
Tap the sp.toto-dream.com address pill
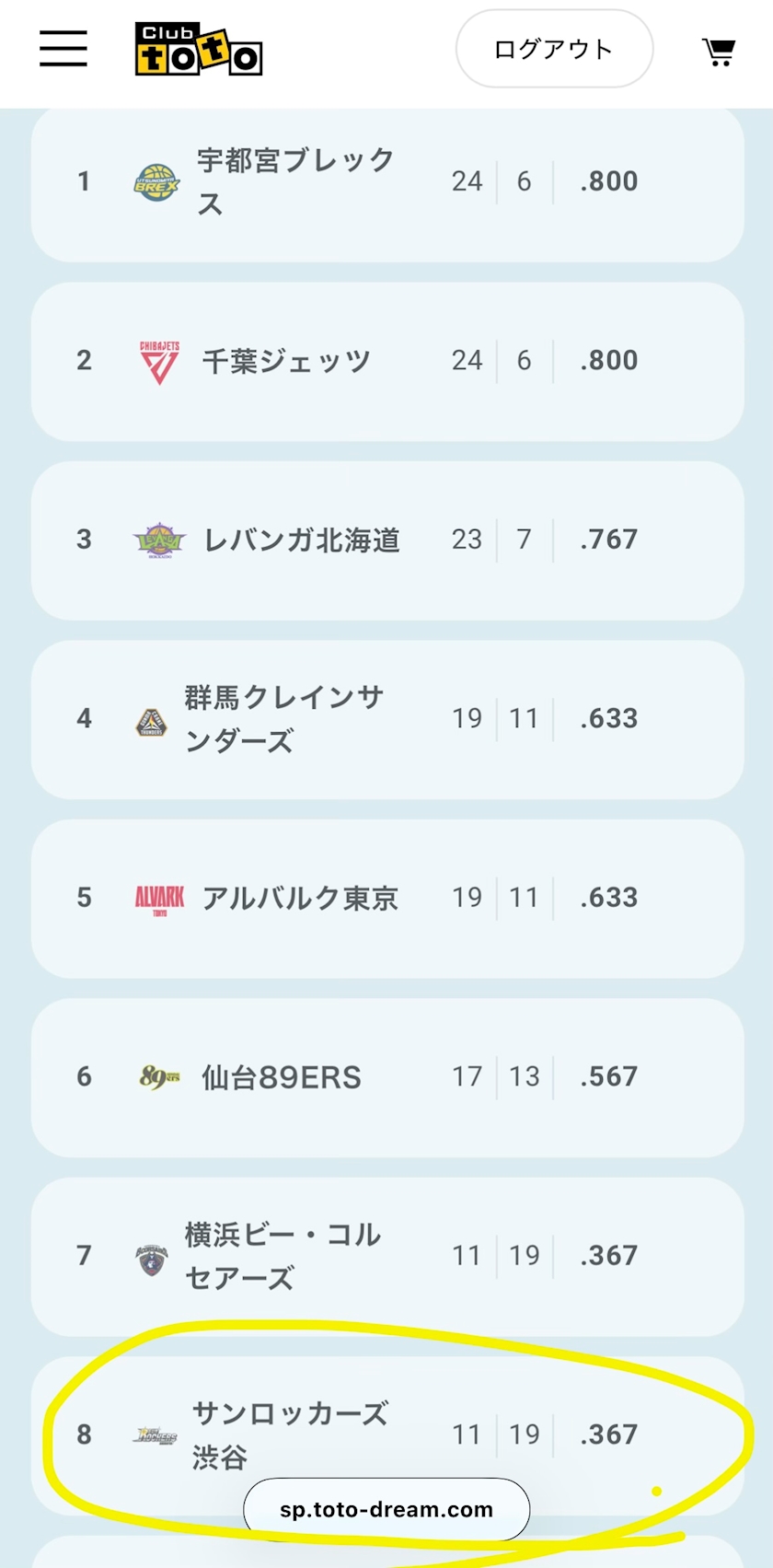386,1509
